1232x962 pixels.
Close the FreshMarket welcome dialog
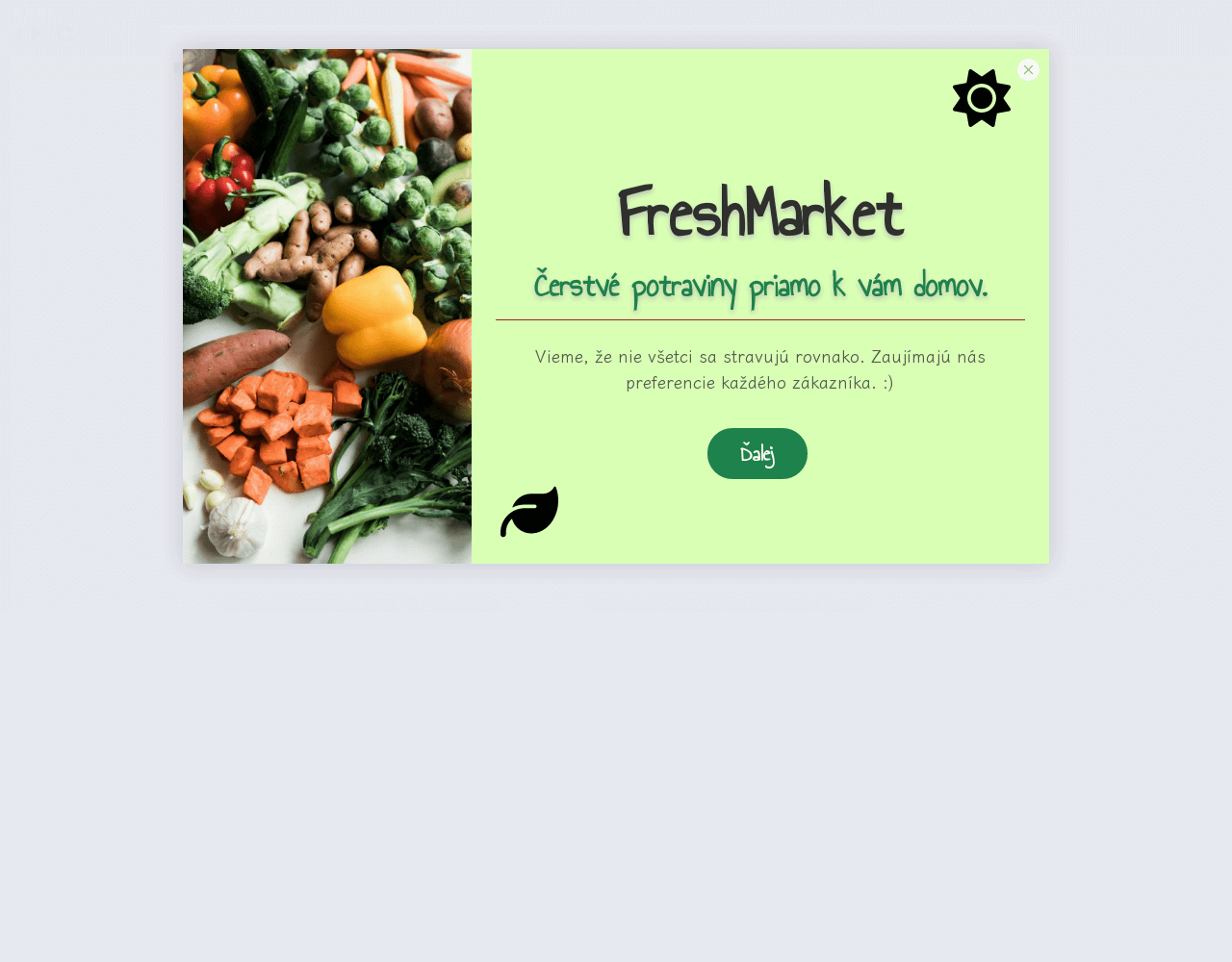[x=1028, y=69]
